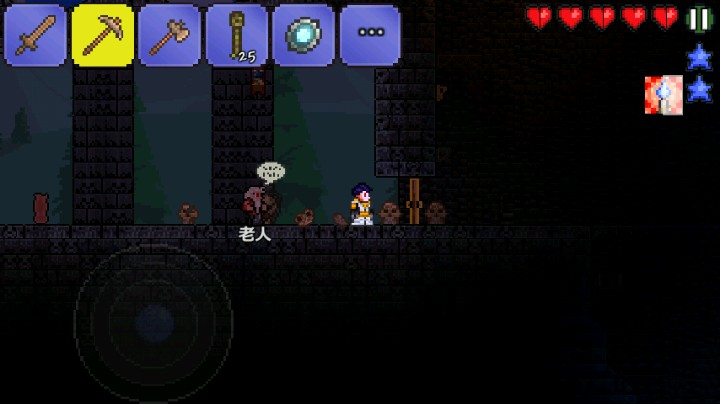The width and height of the screenshot is (720, 404).
Task: Select the pickaxe hotbar slot
Action: pyautogui.click(x=103, y=35)
